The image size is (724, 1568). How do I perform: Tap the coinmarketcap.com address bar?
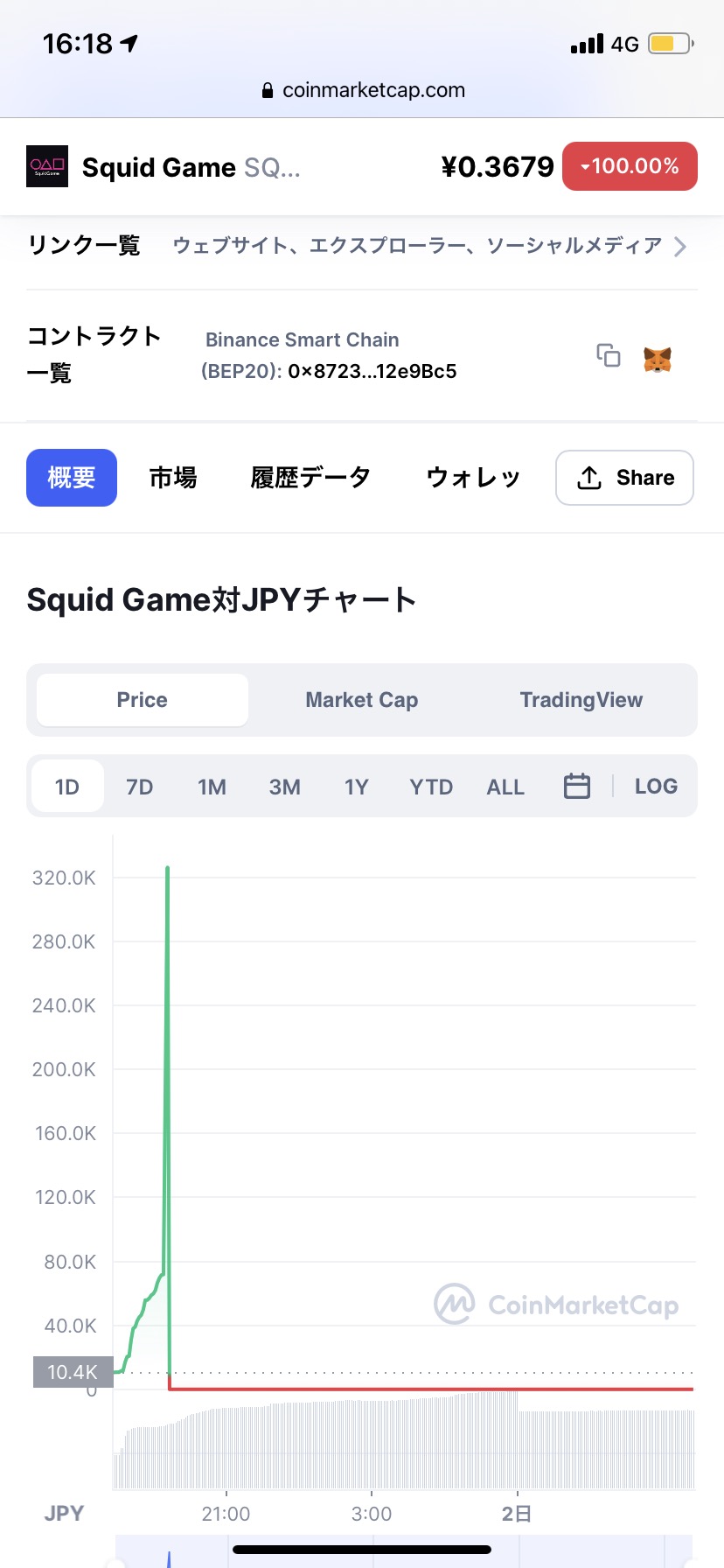tap(362, 90)
